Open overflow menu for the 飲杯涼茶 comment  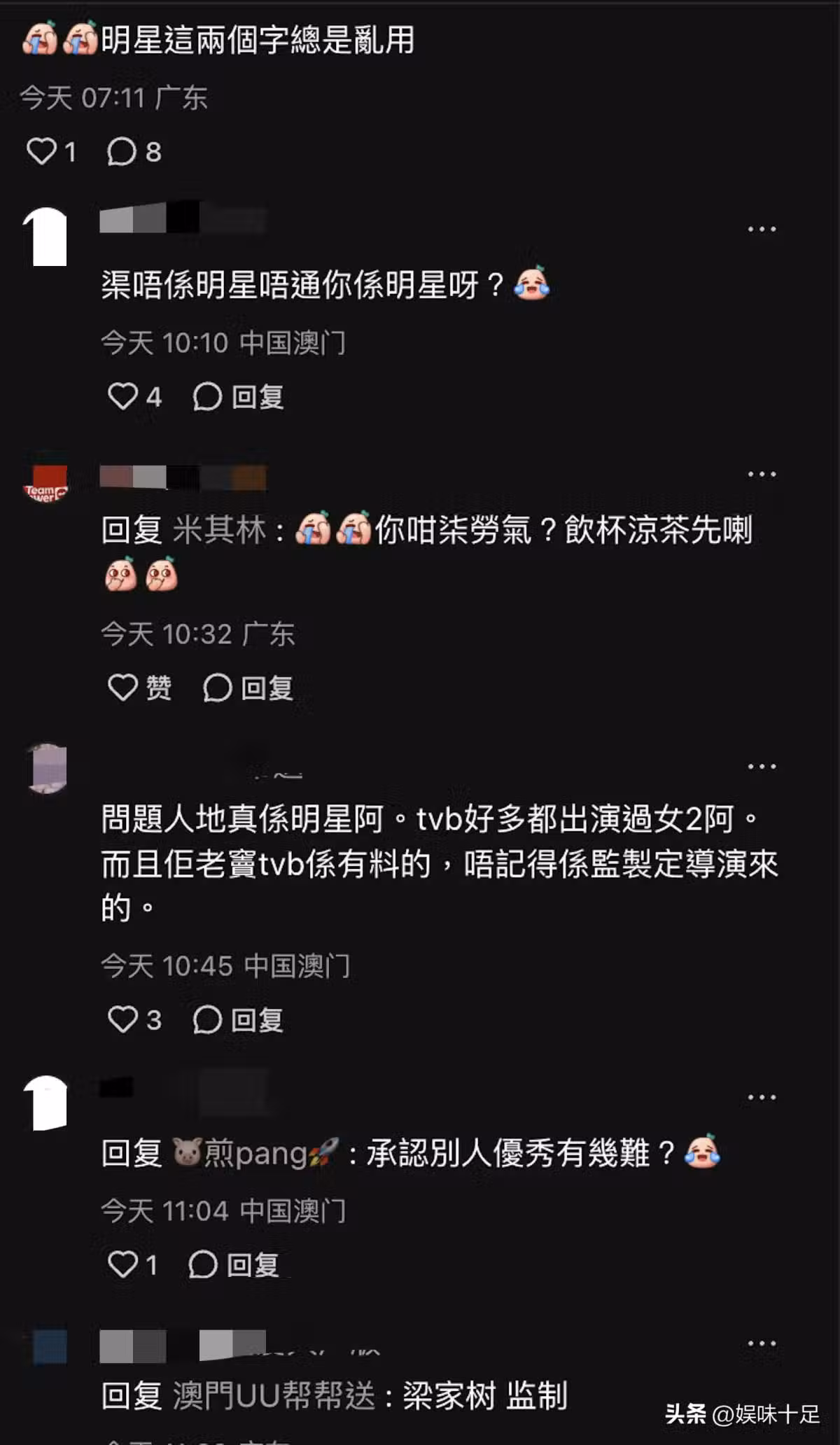pyautogui.click(x=762, y=474)
